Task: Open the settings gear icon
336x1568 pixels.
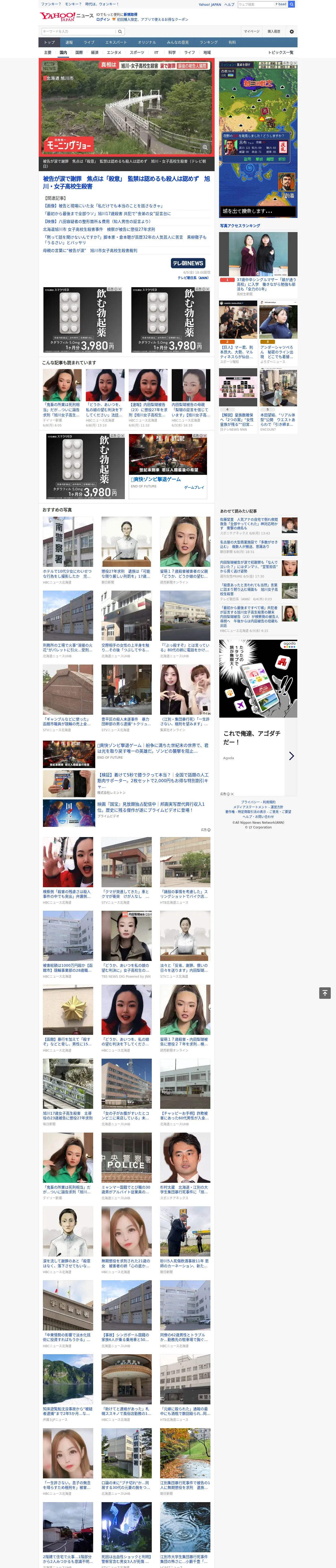Action: (x=292, y=31)
